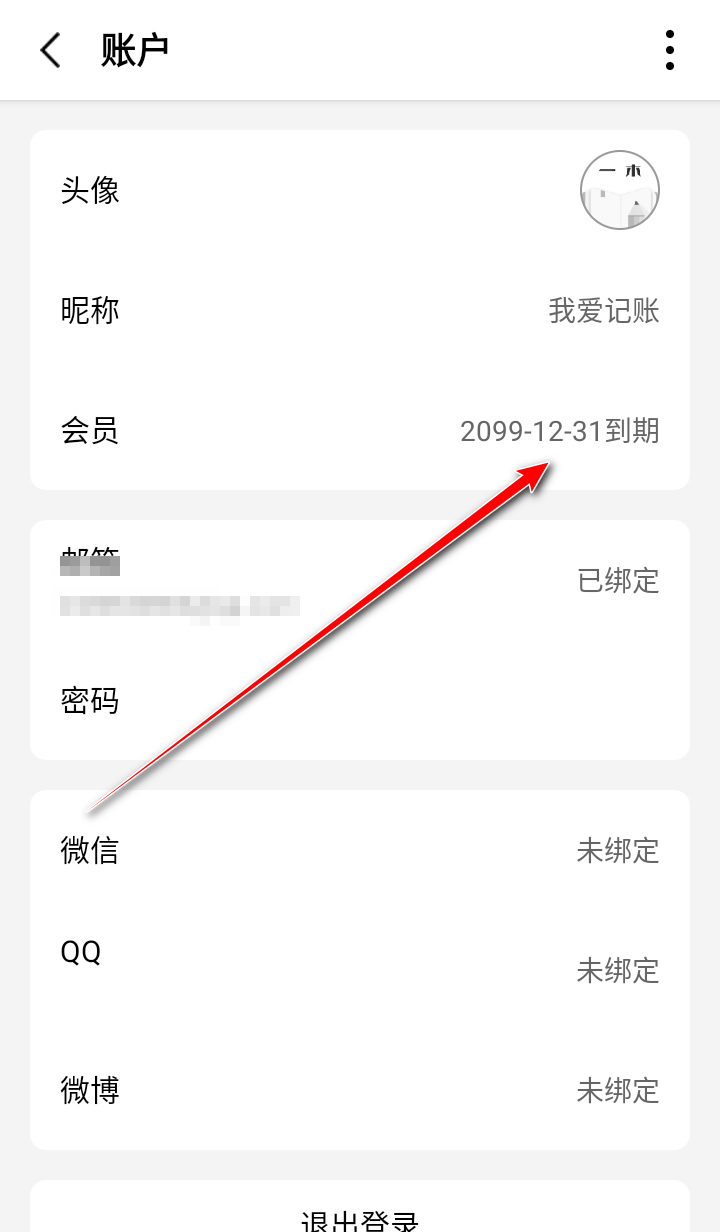Edit the 昵称 nickname row
This screenshot has height=1232, width=720.
(x=360, y=311)
